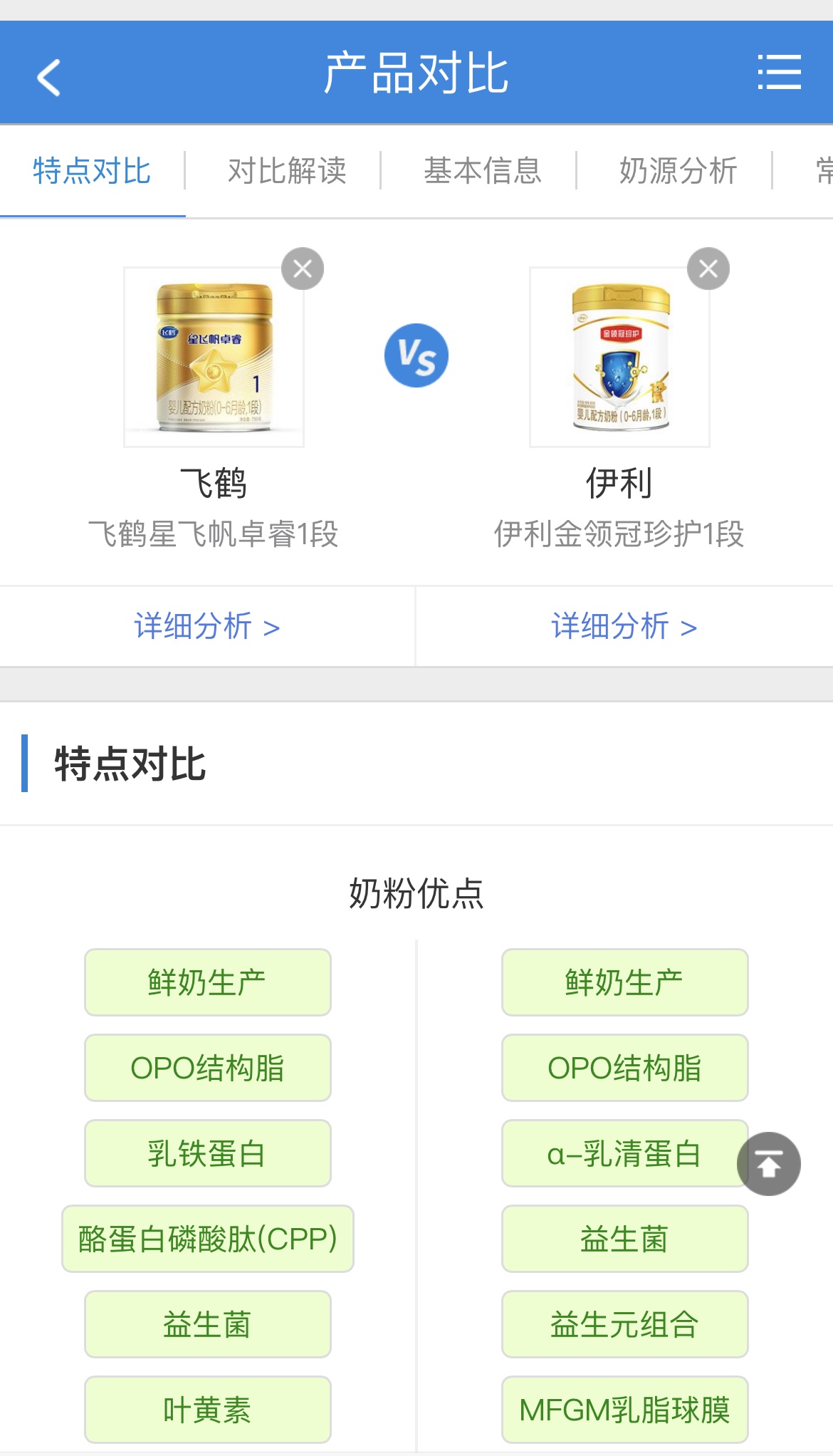
Task: Tap the 酪蛋白磷酸肽(CPP) chip
Action: pyautogui.click(x=207, y=1239)
